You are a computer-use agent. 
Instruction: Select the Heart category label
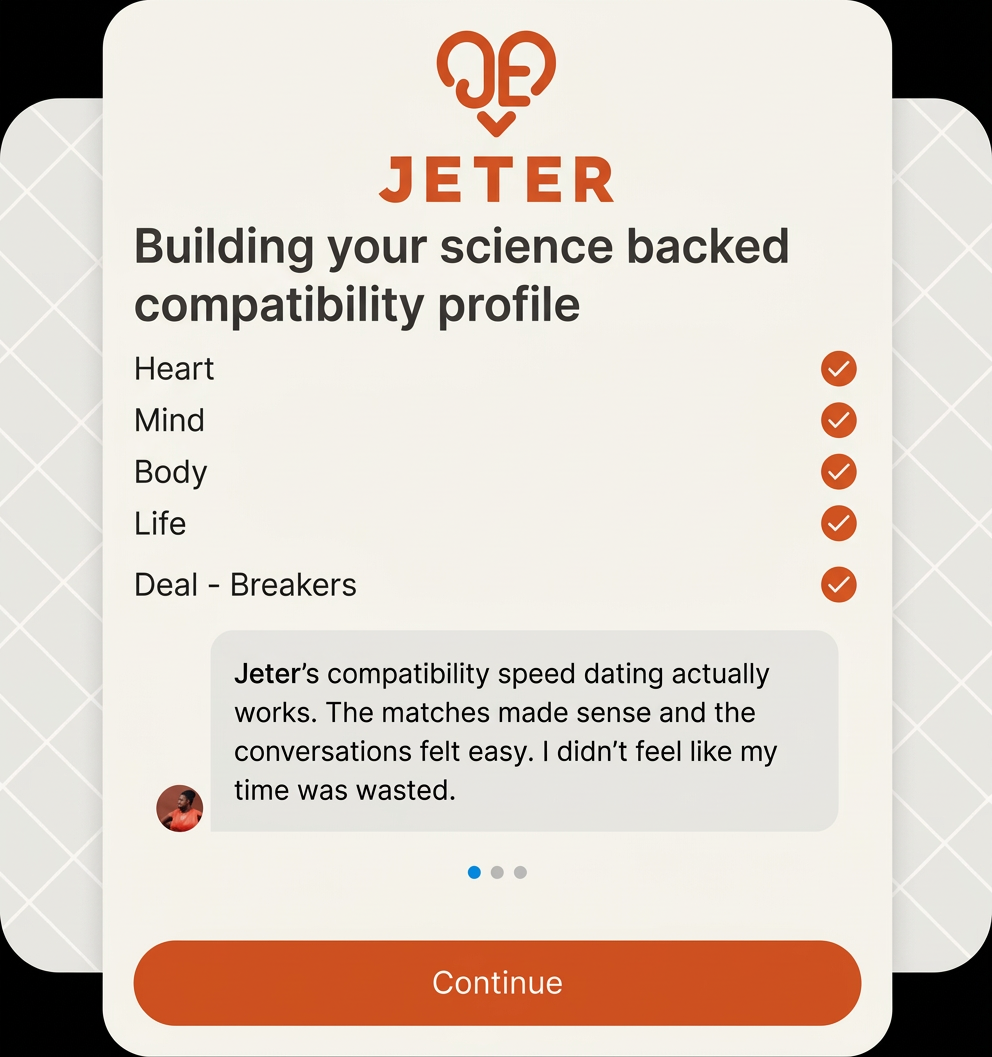[173, 369]
